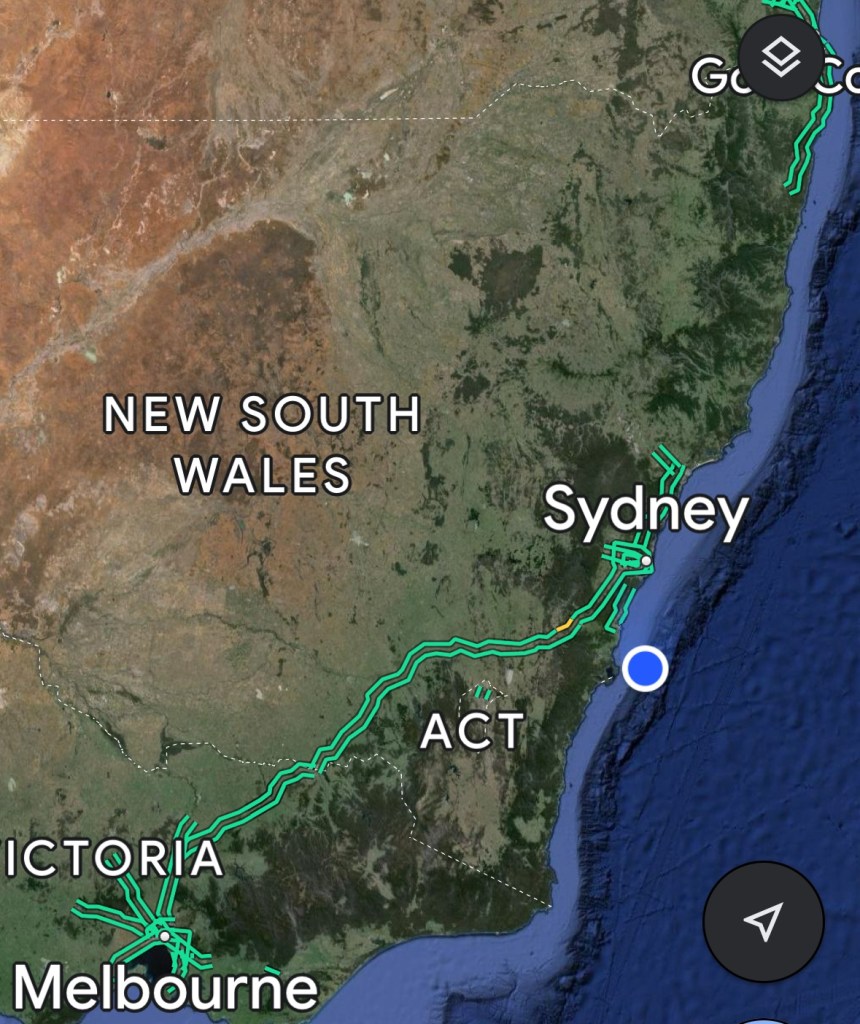Tap the blue current location dot
This screenshot has width=860, height=1024.
click(x=645, y=668)
